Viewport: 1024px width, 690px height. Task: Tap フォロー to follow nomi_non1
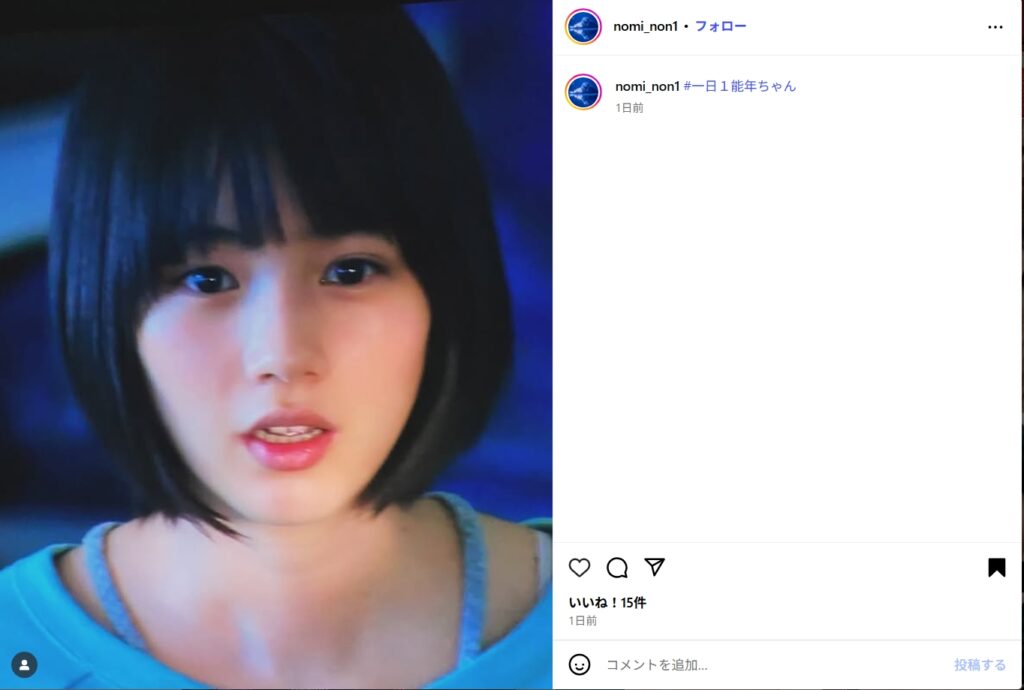pyautogui.click(x=720, y=26)
